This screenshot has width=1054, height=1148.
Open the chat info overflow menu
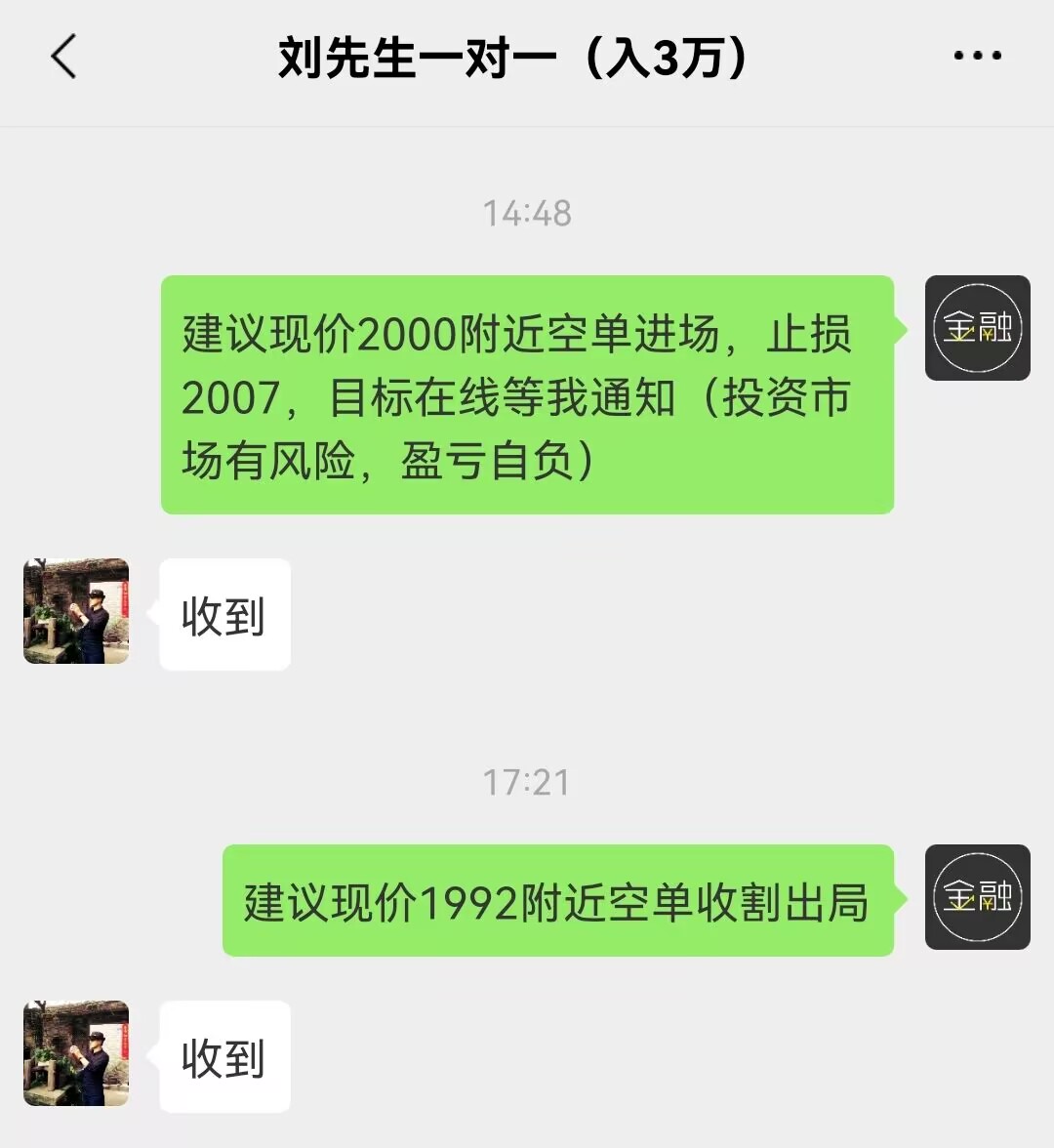coord(977,57)
